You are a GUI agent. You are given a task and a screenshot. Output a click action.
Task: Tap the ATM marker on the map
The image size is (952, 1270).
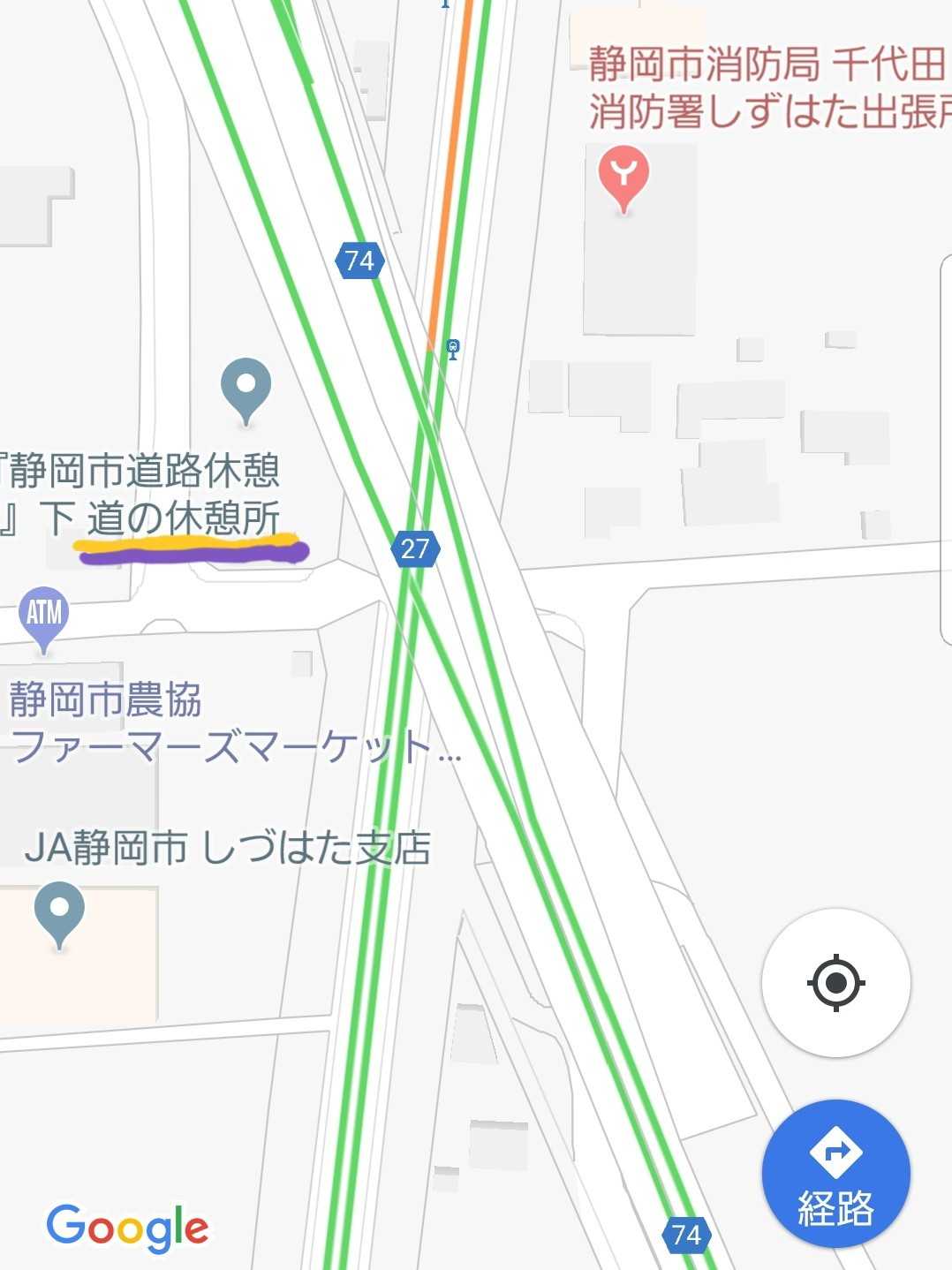pyautogui.click(x=44, y=614)
